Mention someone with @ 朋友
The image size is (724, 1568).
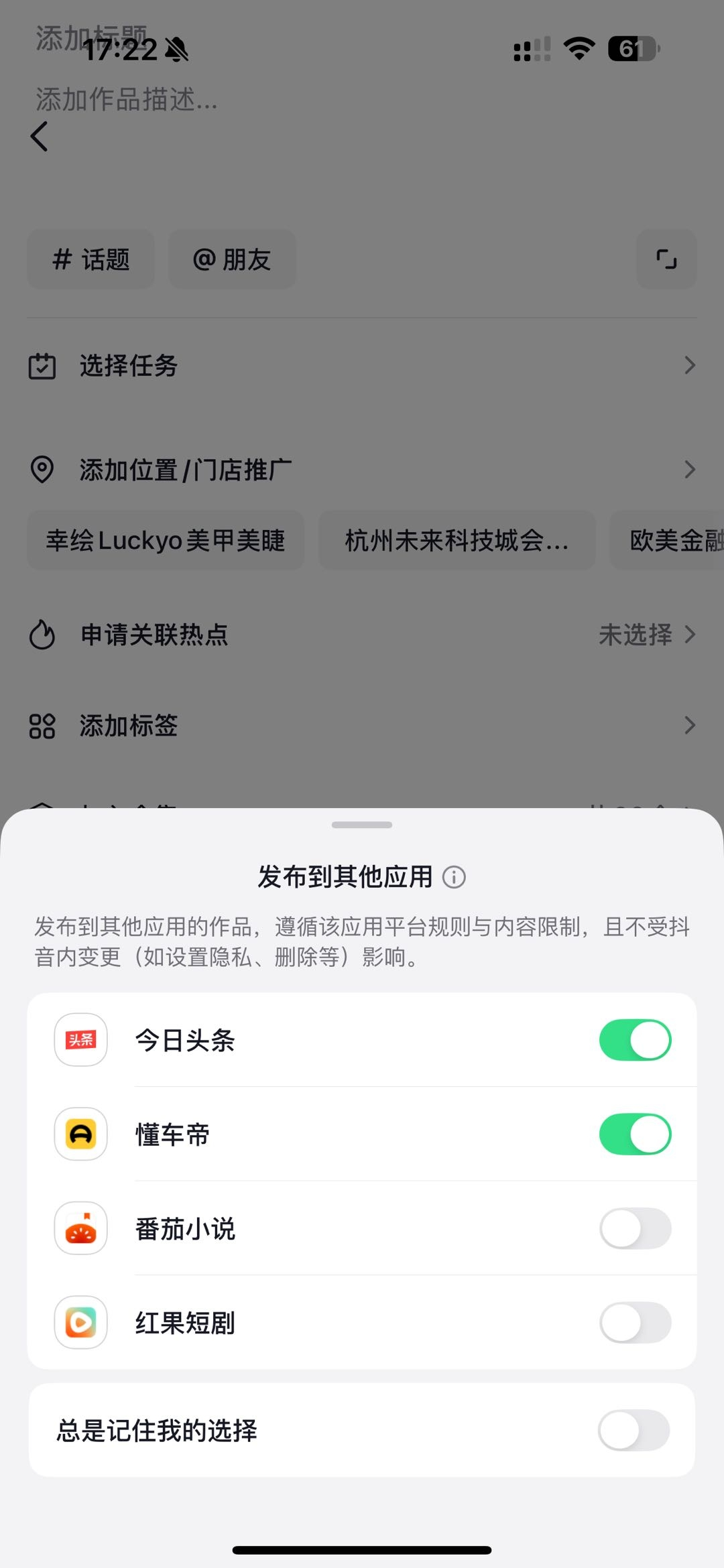tap(232, 259)
